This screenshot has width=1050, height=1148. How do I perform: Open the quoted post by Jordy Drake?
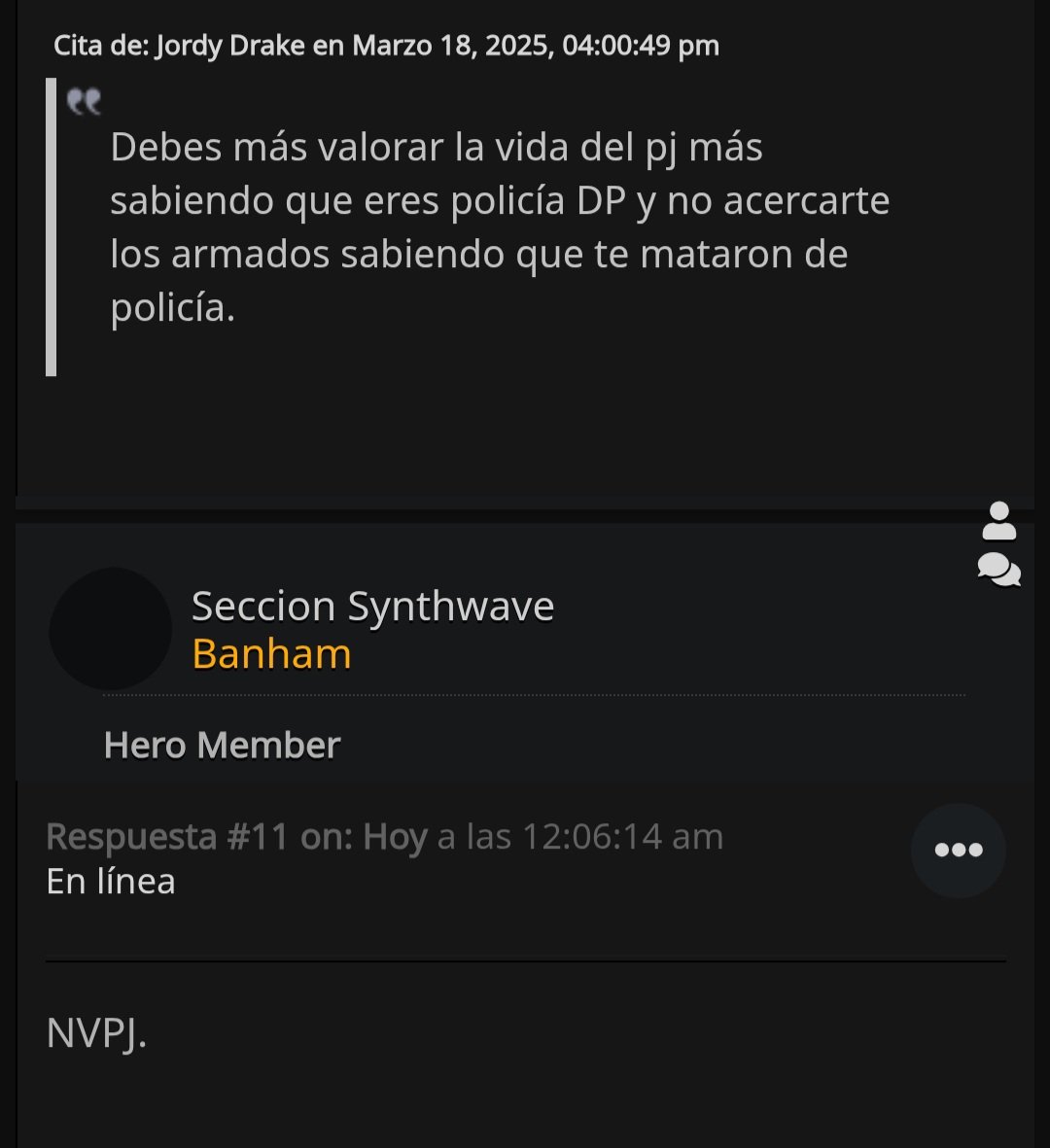(x=386, y=46)
